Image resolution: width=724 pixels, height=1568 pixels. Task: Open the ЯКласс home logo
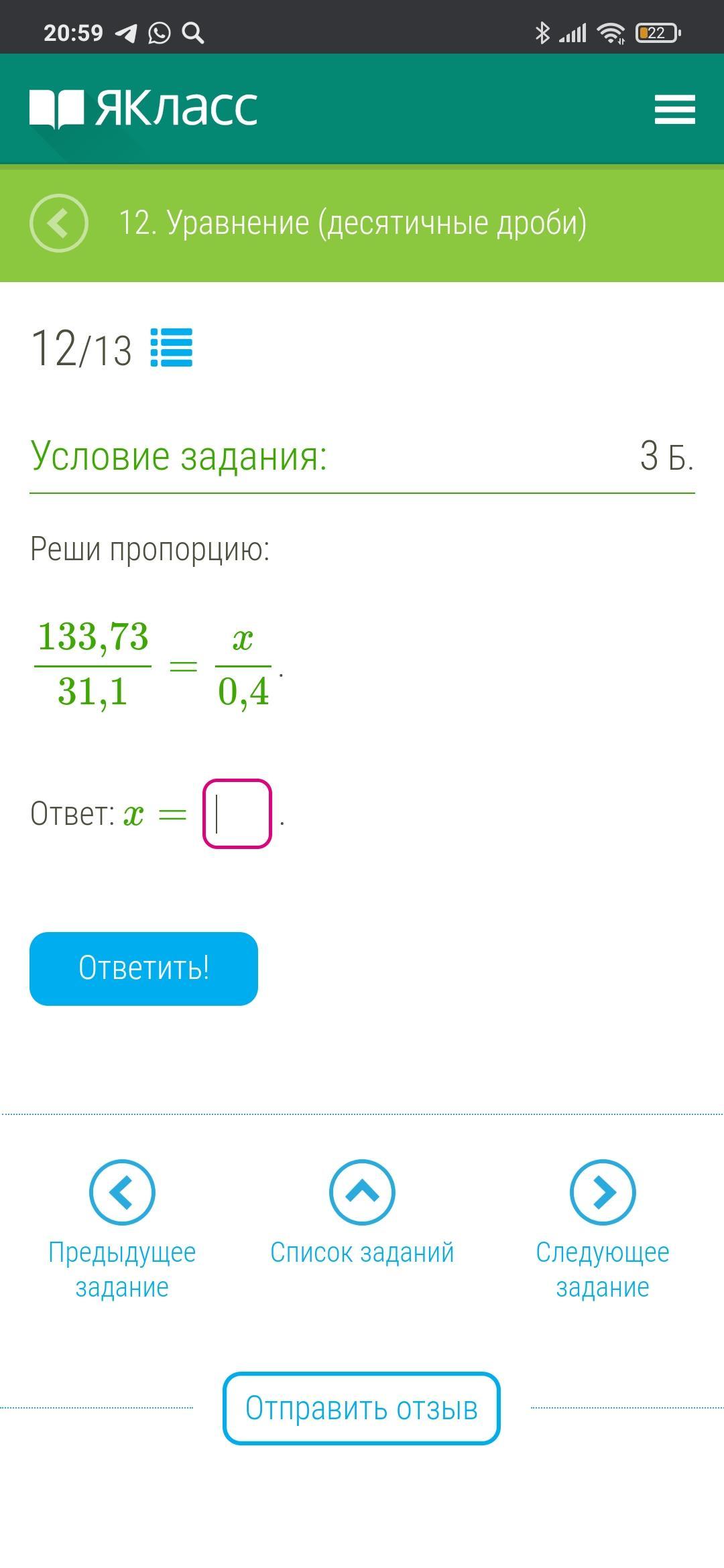(143, 109)
